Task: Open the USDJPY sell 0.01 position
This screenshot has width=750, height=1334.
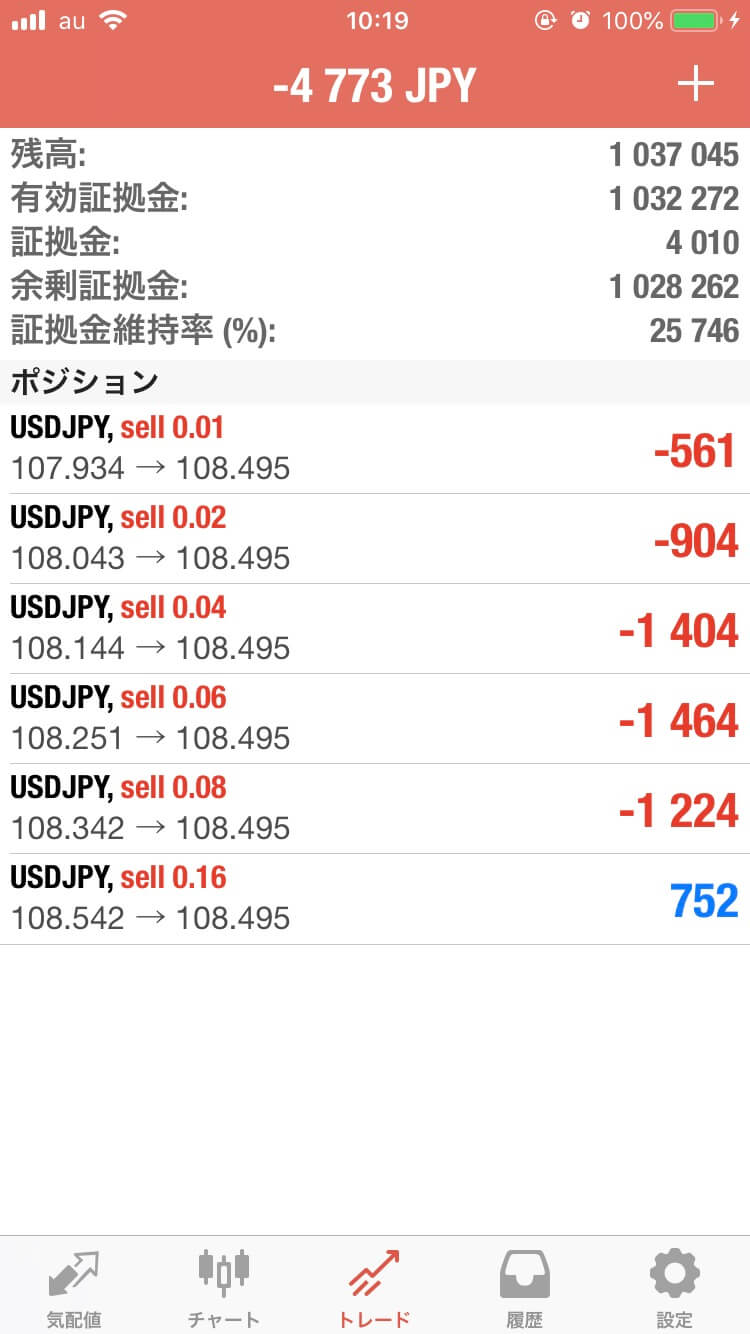Action: click(375, 449)
